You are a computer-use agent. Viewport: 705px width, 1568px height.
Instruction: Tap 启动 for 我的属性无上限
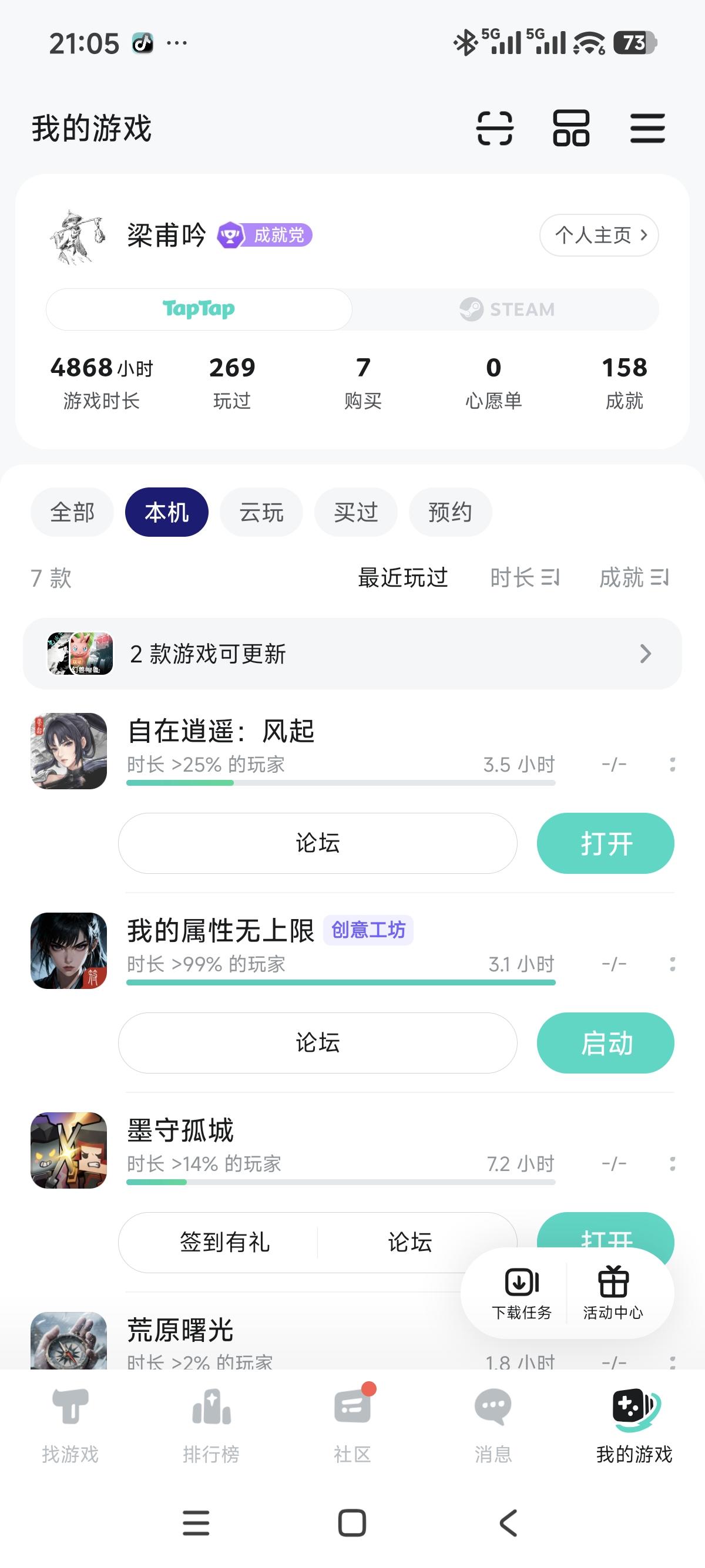pyautogui.click(x=605, y=1043)
